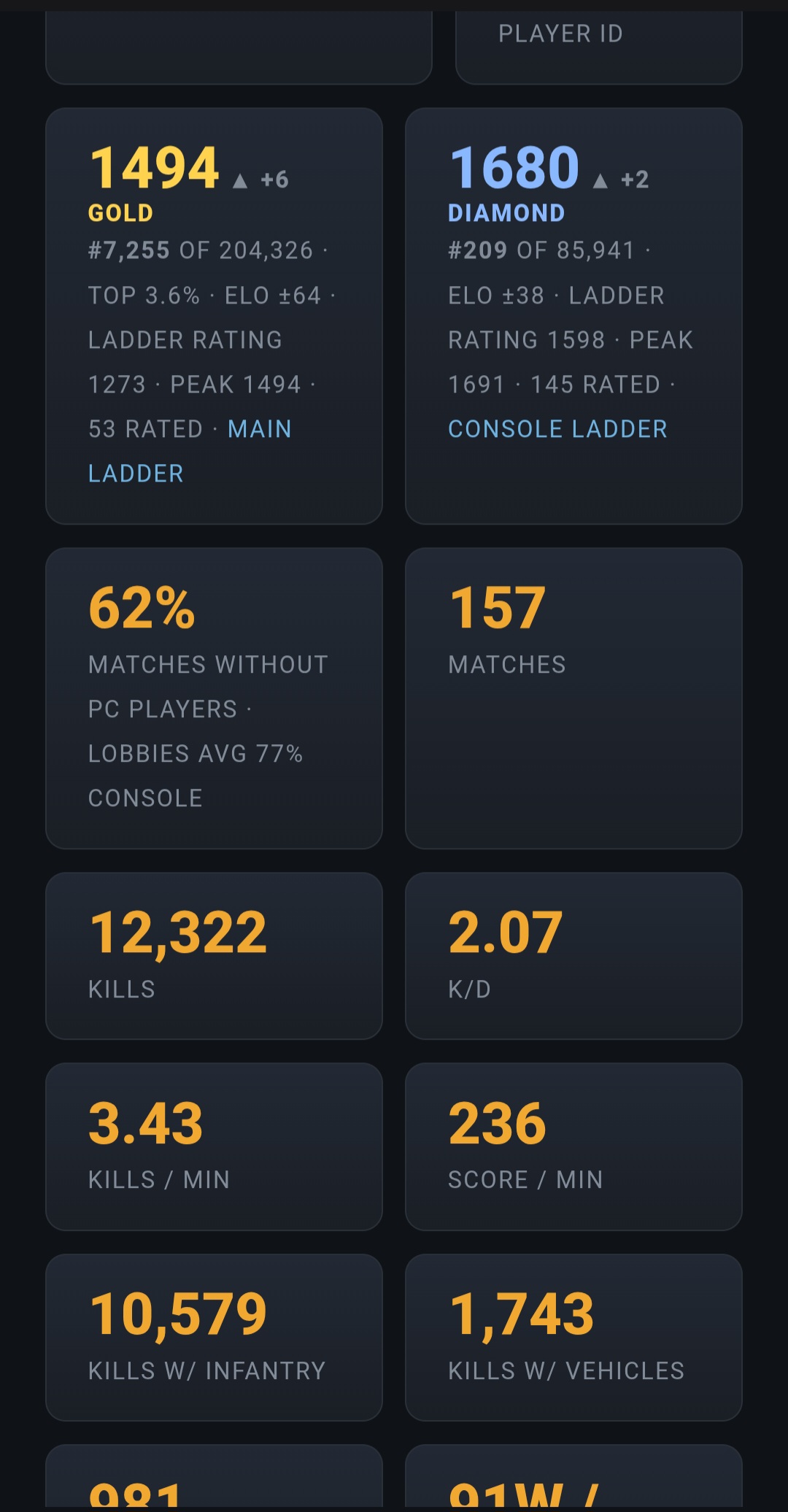Open the Console Ladder link

[557, 429]
